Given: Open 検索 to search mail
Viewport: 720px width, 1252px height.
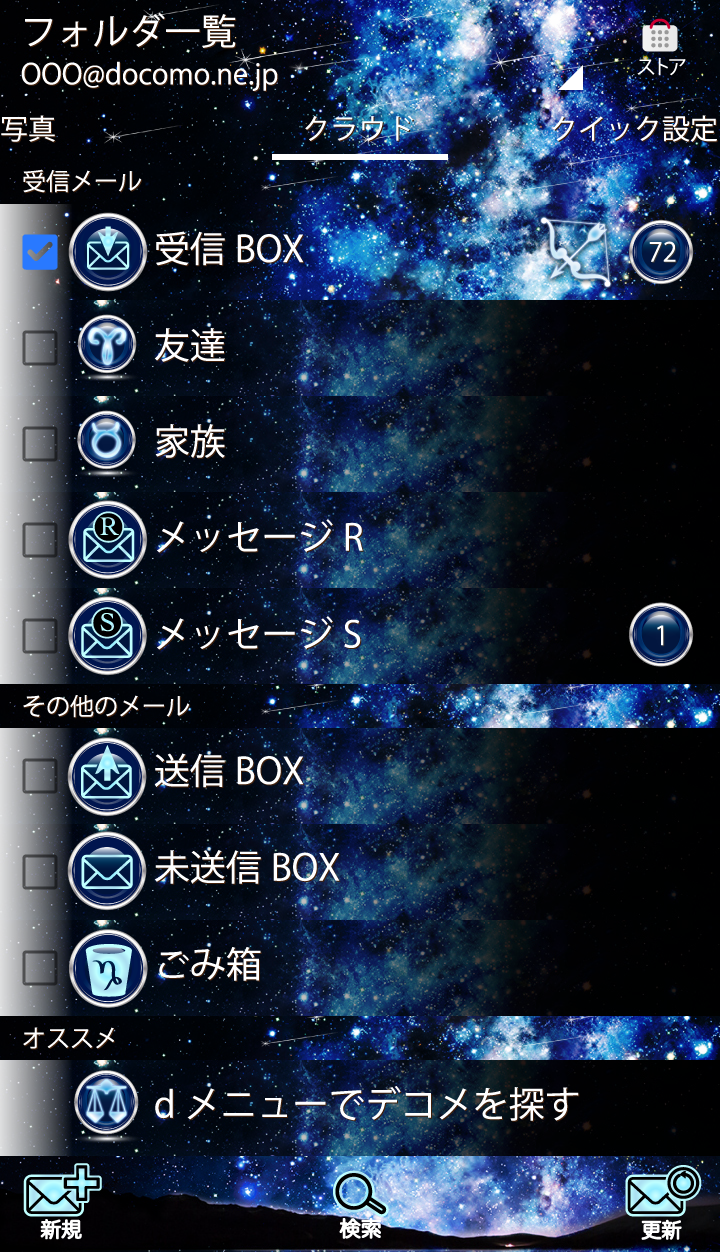Looking at the screenshot, I should 359,1205.
